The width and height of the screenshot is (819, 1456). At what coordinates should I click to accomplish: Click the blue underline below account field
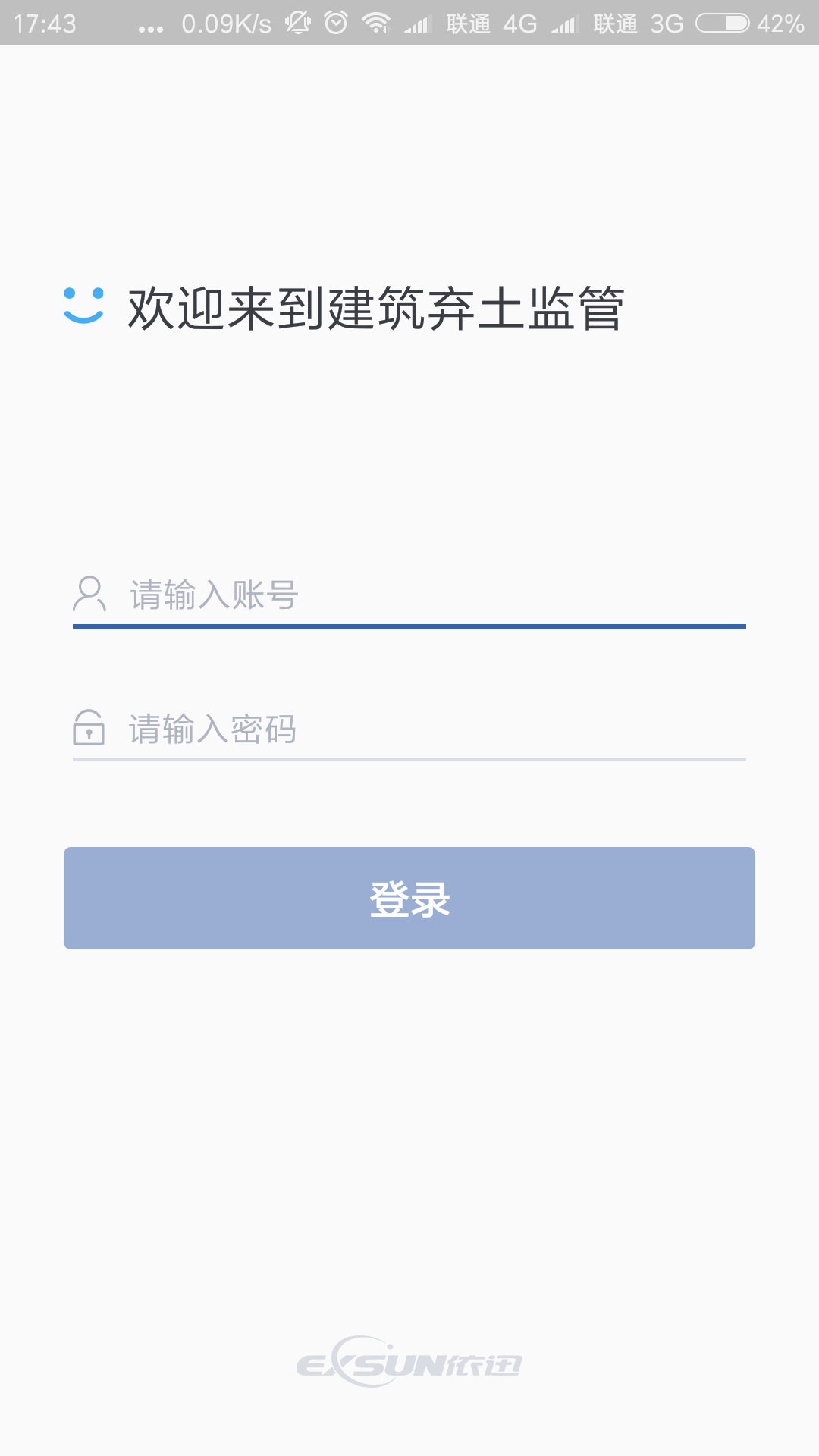point(409,626)
